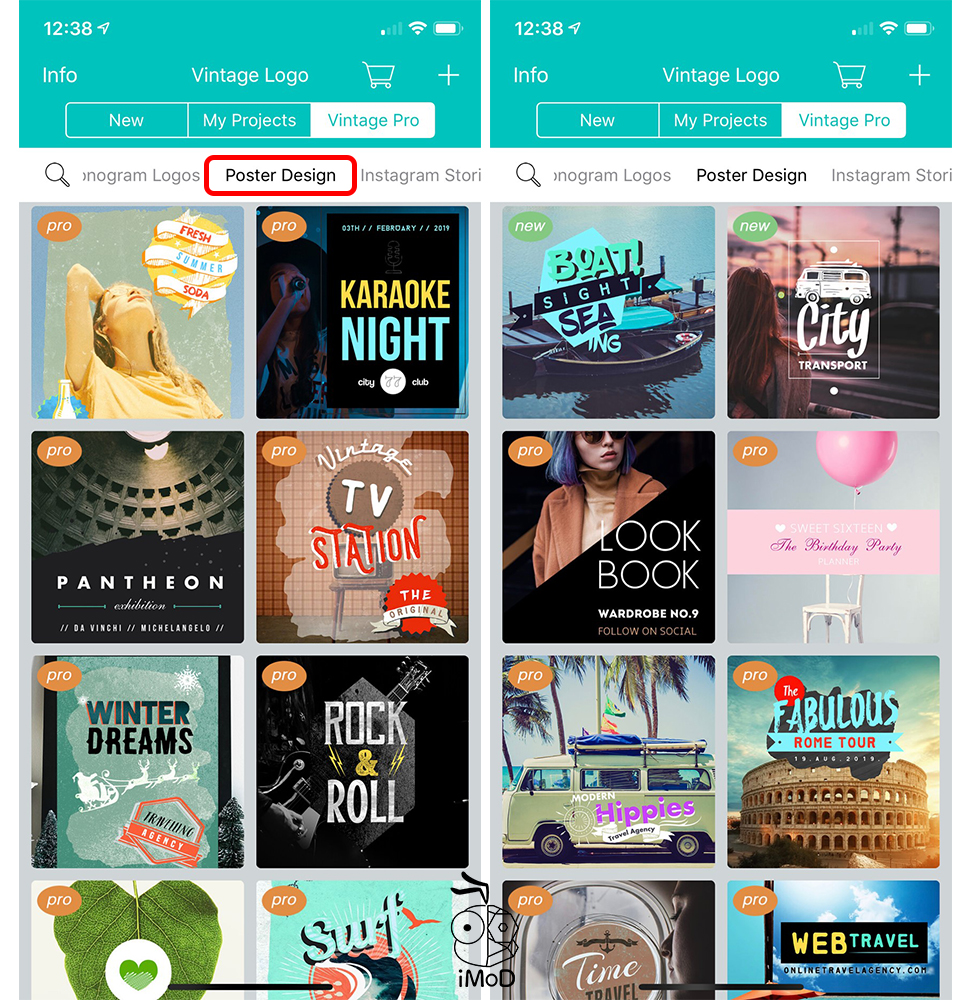The width and height of the screenshot is (973, 1000).
Task: Open the Web Travel poster template
Action: [833, 938]
